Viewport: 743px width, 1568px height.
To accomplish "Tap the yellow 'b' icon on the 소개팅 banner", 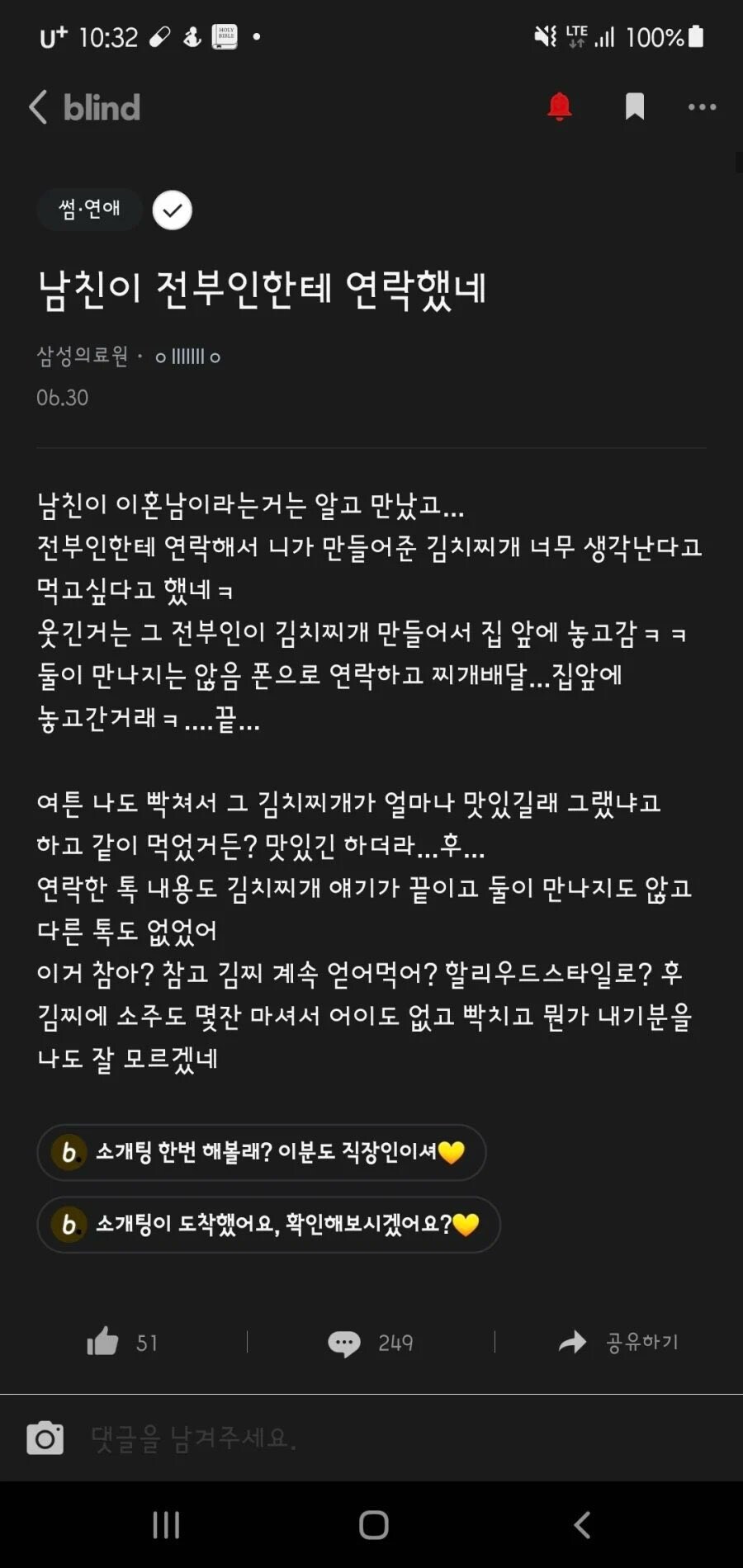I will (70, 1153).
